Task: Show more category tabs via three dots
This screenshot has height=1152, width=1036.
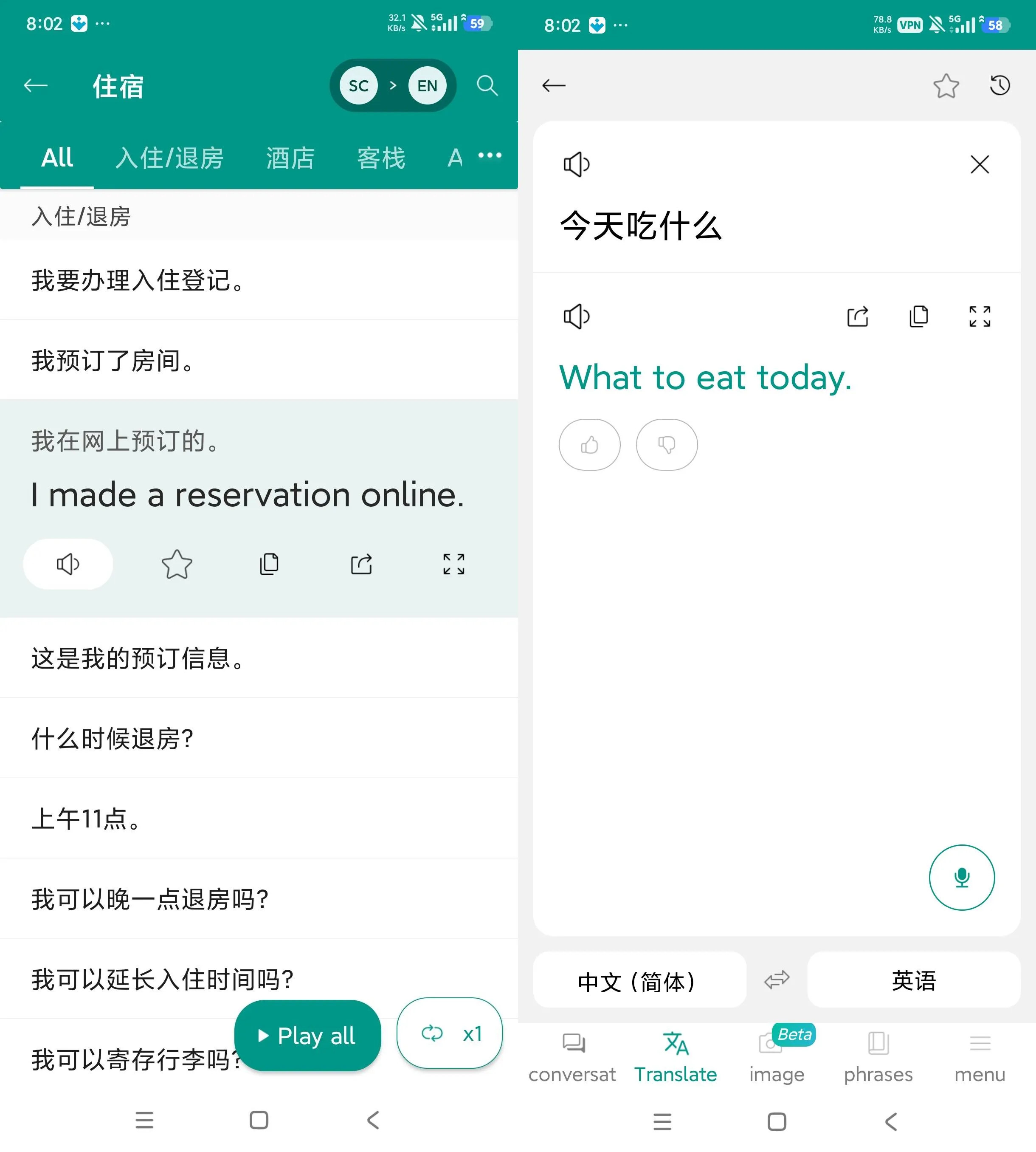Action: pos(490,155)
